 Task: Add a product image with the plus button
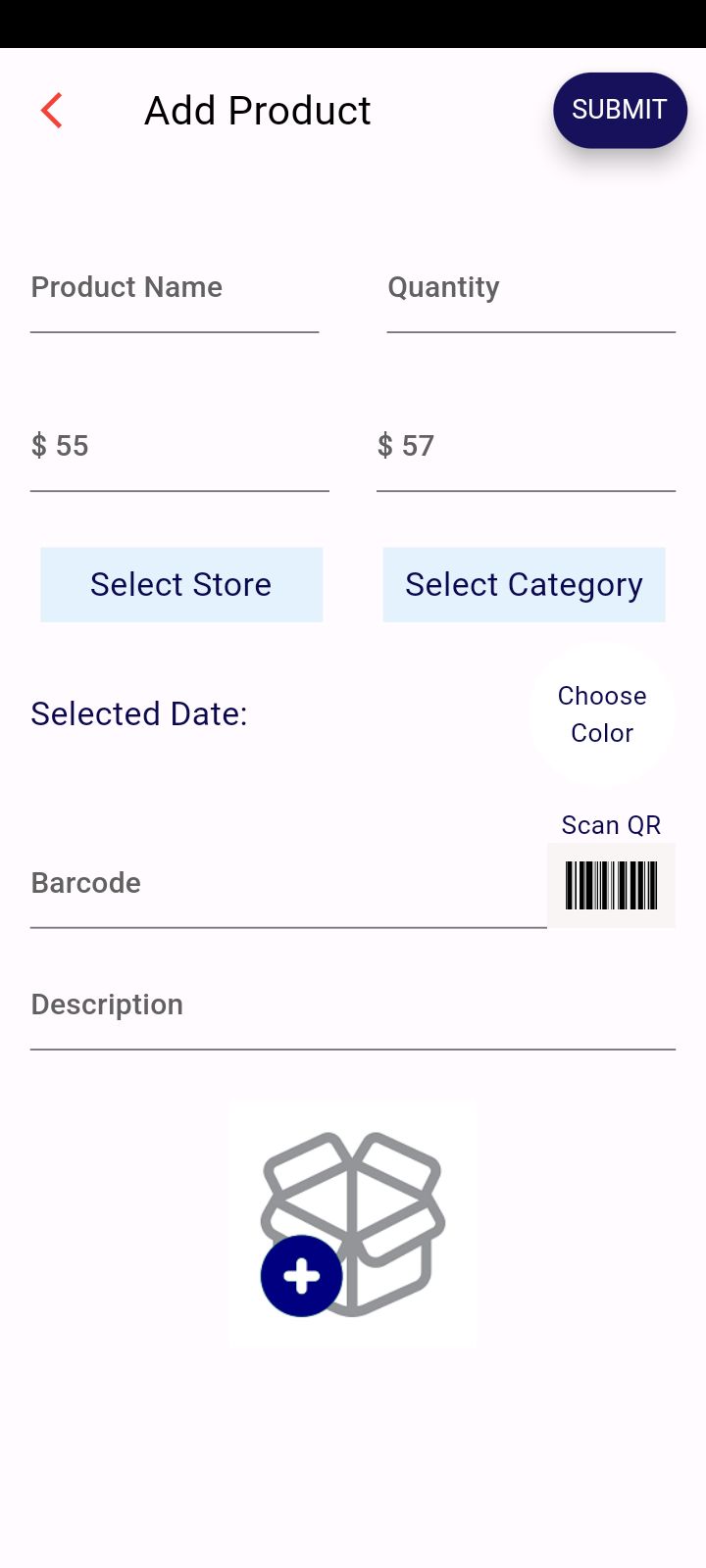coord(302,1276)
